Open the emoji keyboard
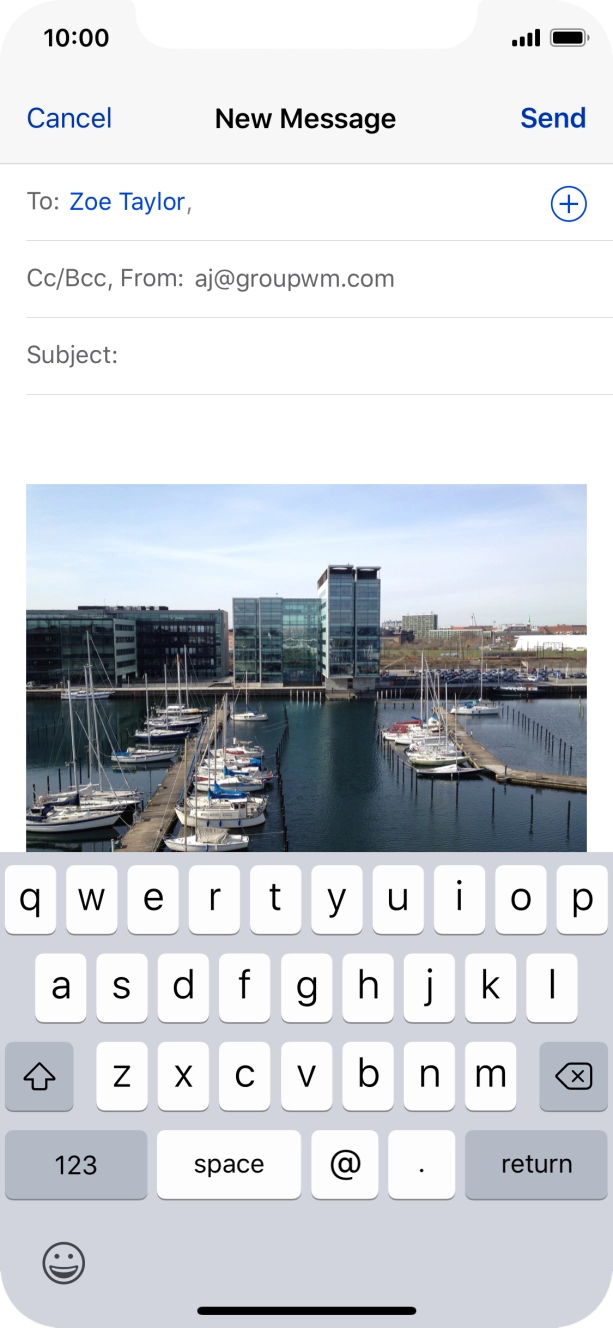 tap(64, 1263)
